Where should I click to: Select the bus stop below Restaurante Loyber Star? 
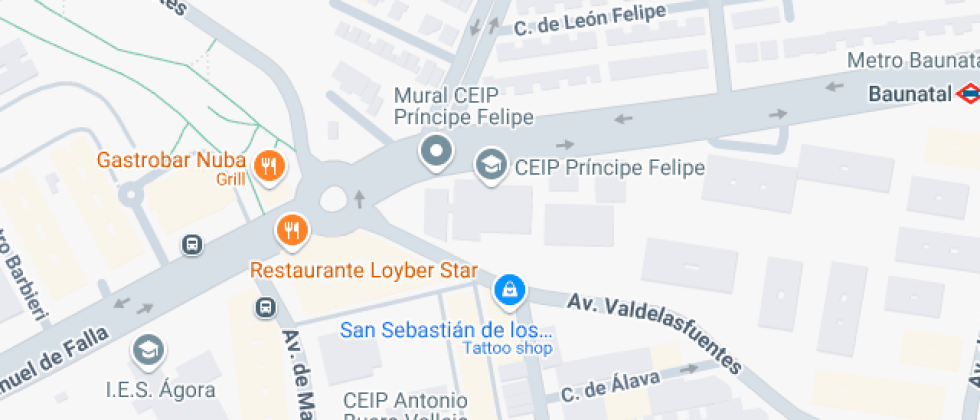pyautogui.click(x=265, y=307)
